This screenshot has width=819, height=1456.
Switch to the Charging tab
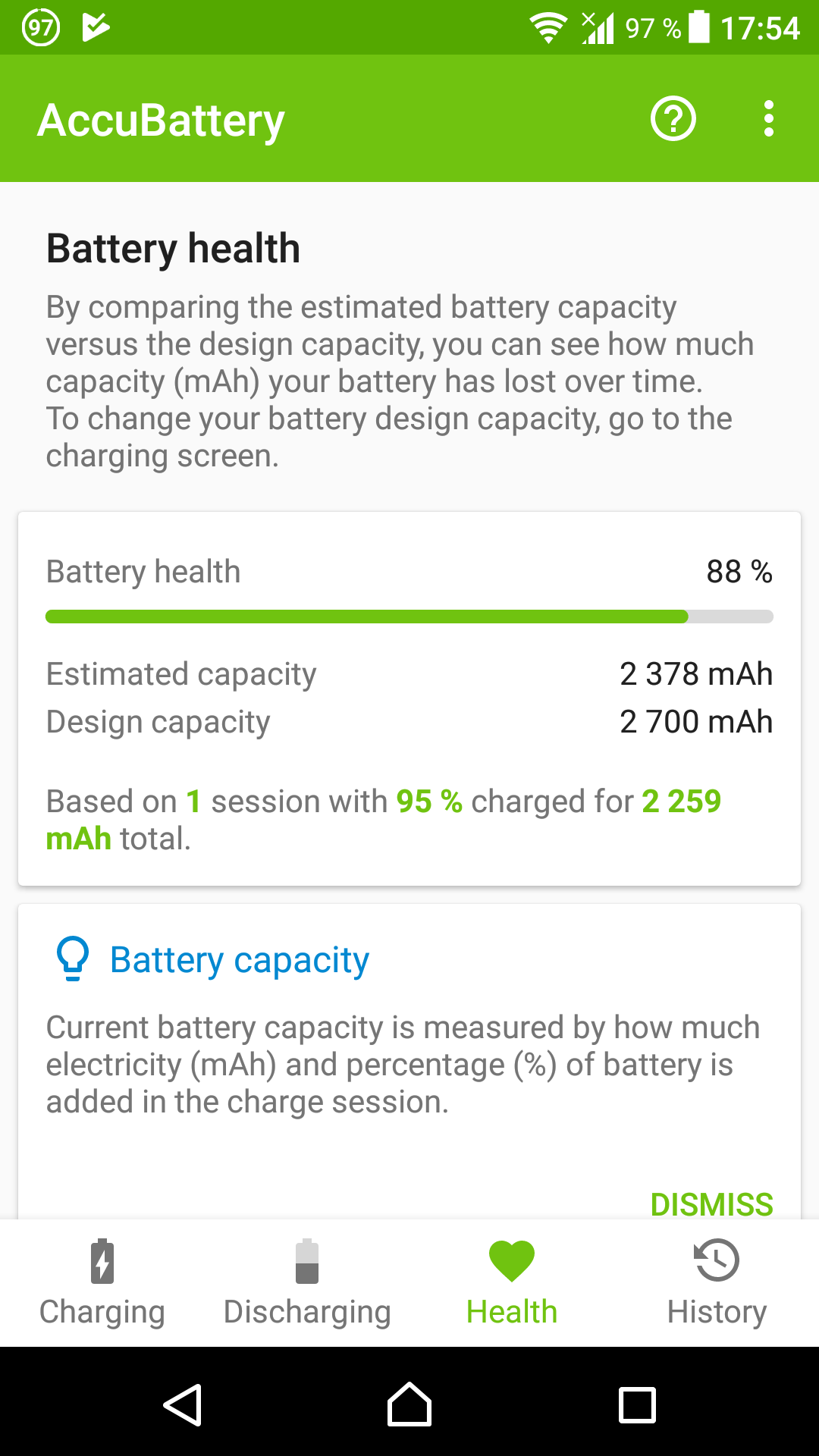coord(102,1283)
